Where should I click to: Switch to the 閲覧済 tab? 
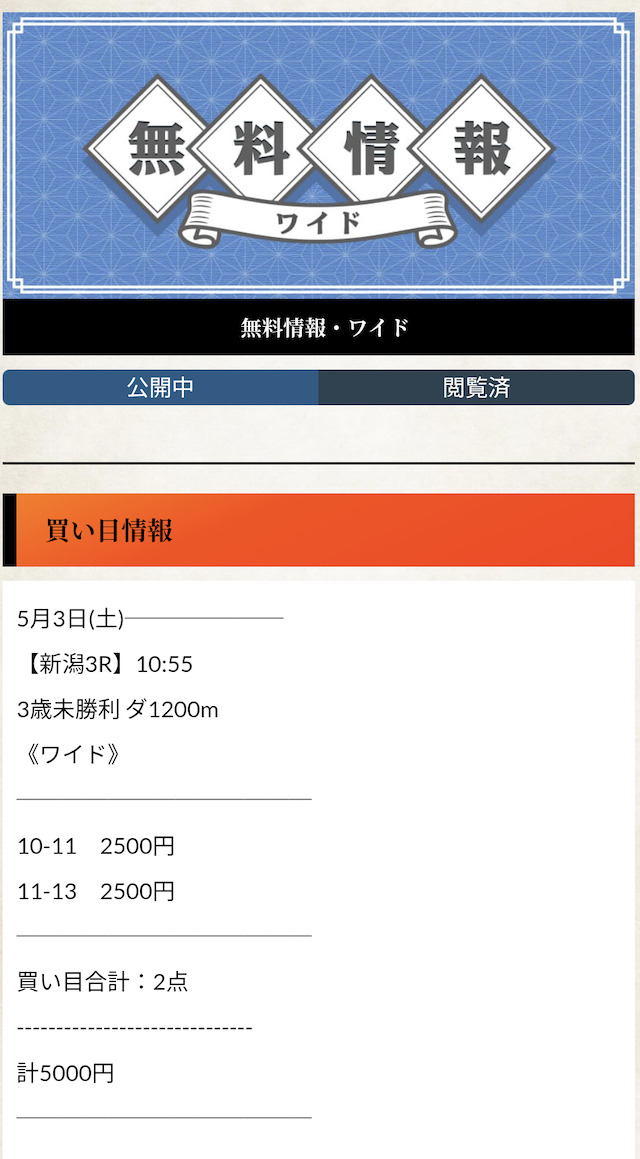(x=477, y=387)
